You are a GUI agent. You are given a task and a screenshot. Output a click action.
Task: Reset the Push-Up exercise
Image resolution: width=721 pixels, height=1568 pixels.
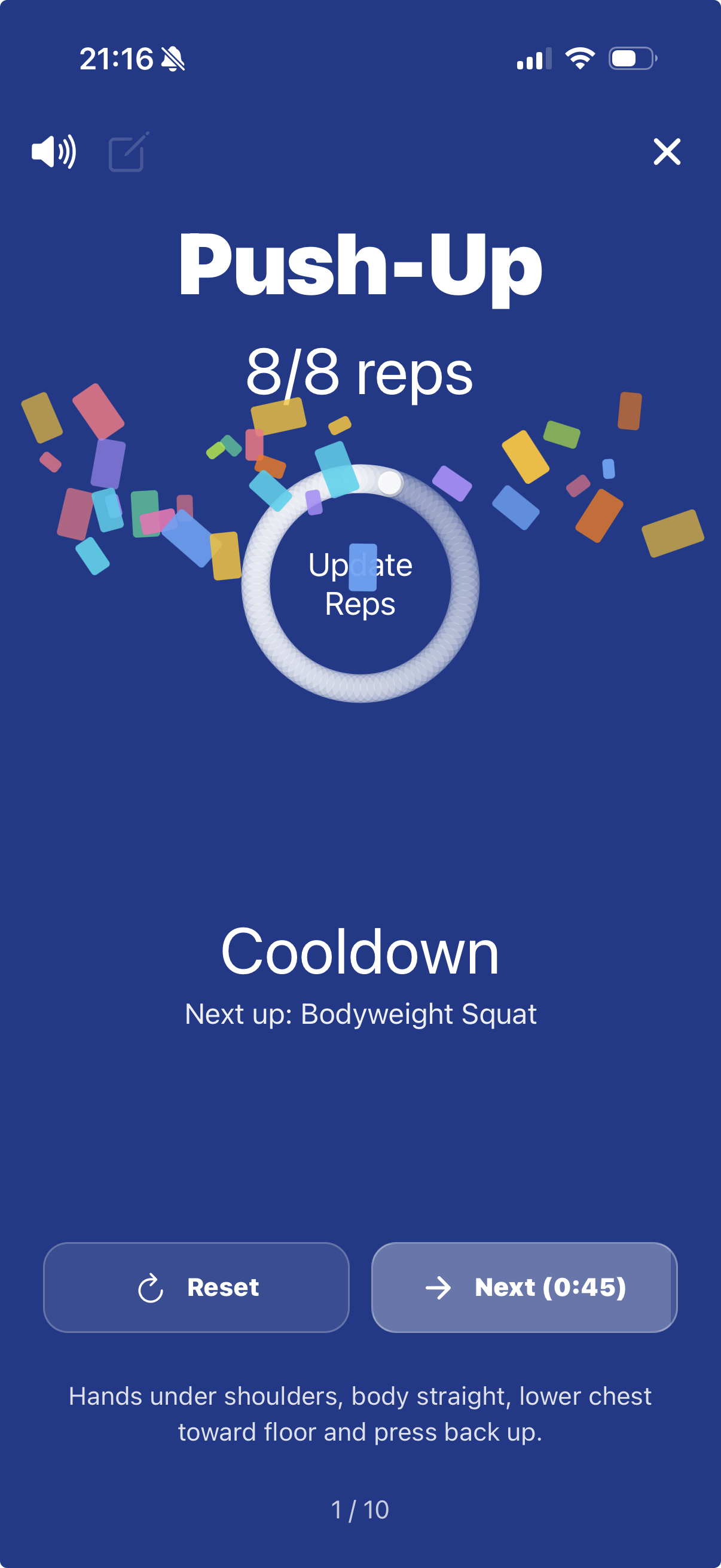tap(196, 1287)
